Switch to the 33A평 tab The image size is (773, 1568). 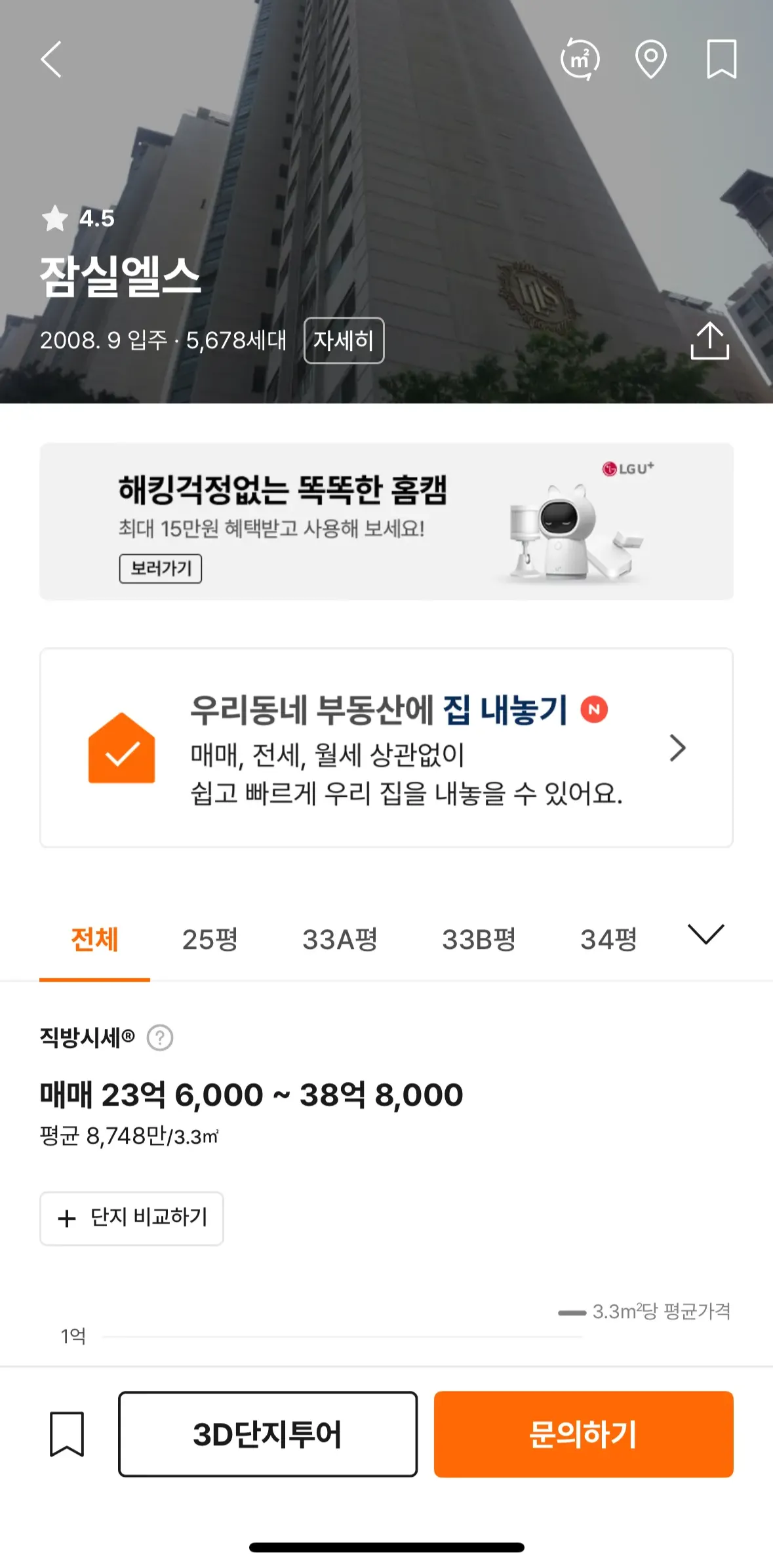pyautogui.click(x=340, y=940)
